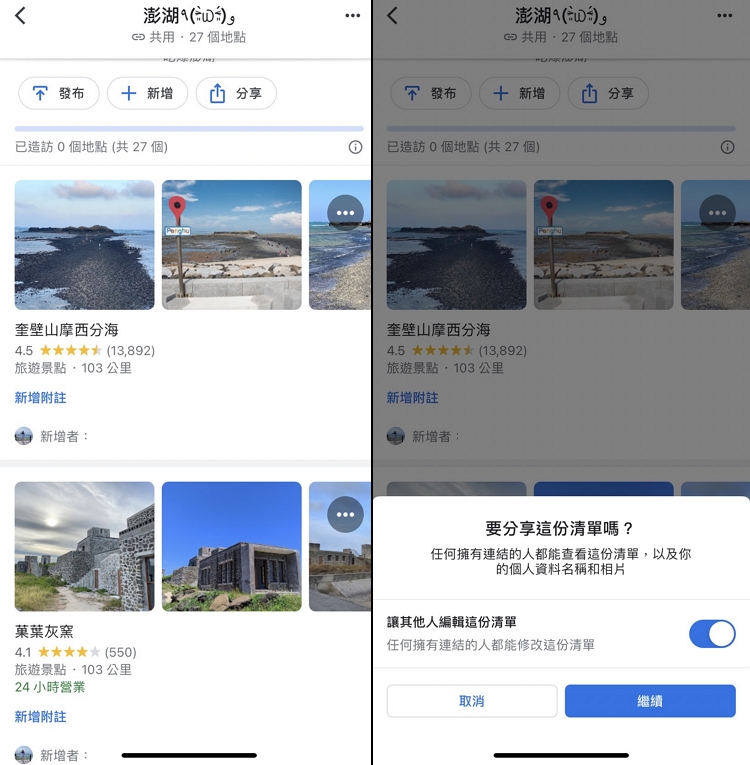This screenshot has width=750, height=765.
Task: Open more options for 菓葉灰窯
Action: (x=345, y=514)
